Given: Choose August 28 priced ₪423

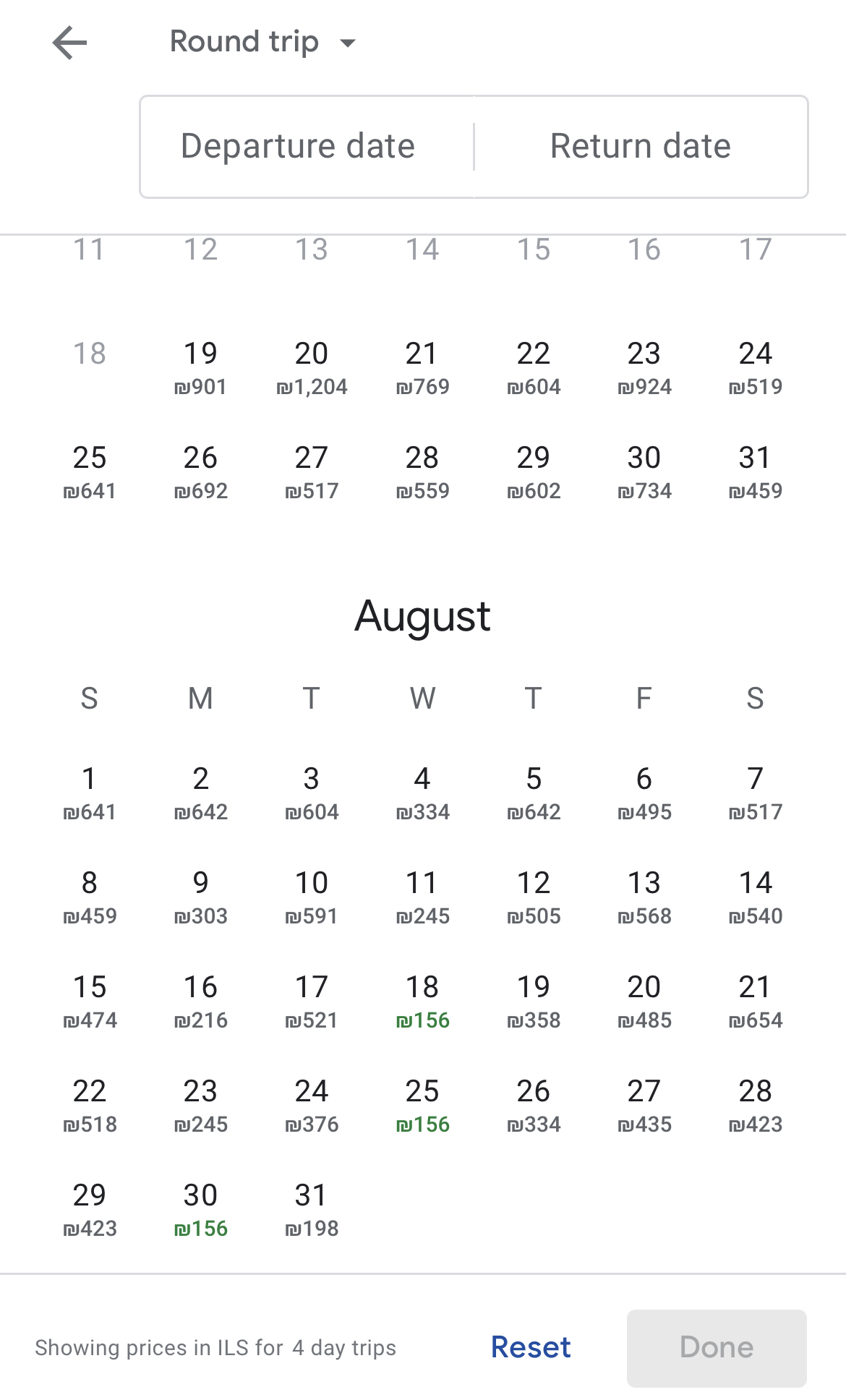Looking at the screenshot, I should 756,1106.
